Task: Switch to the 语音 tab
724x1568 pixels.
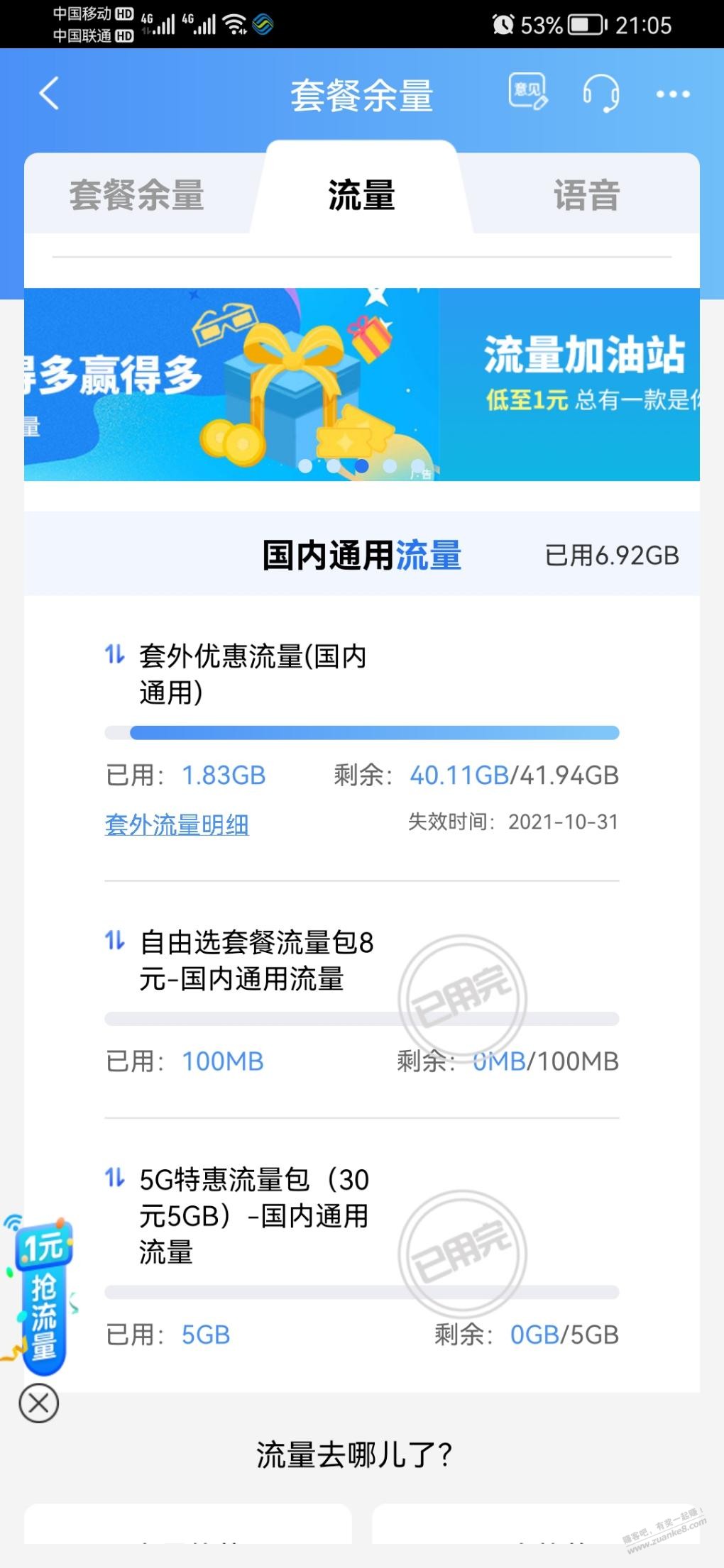Action: point(586,195)
